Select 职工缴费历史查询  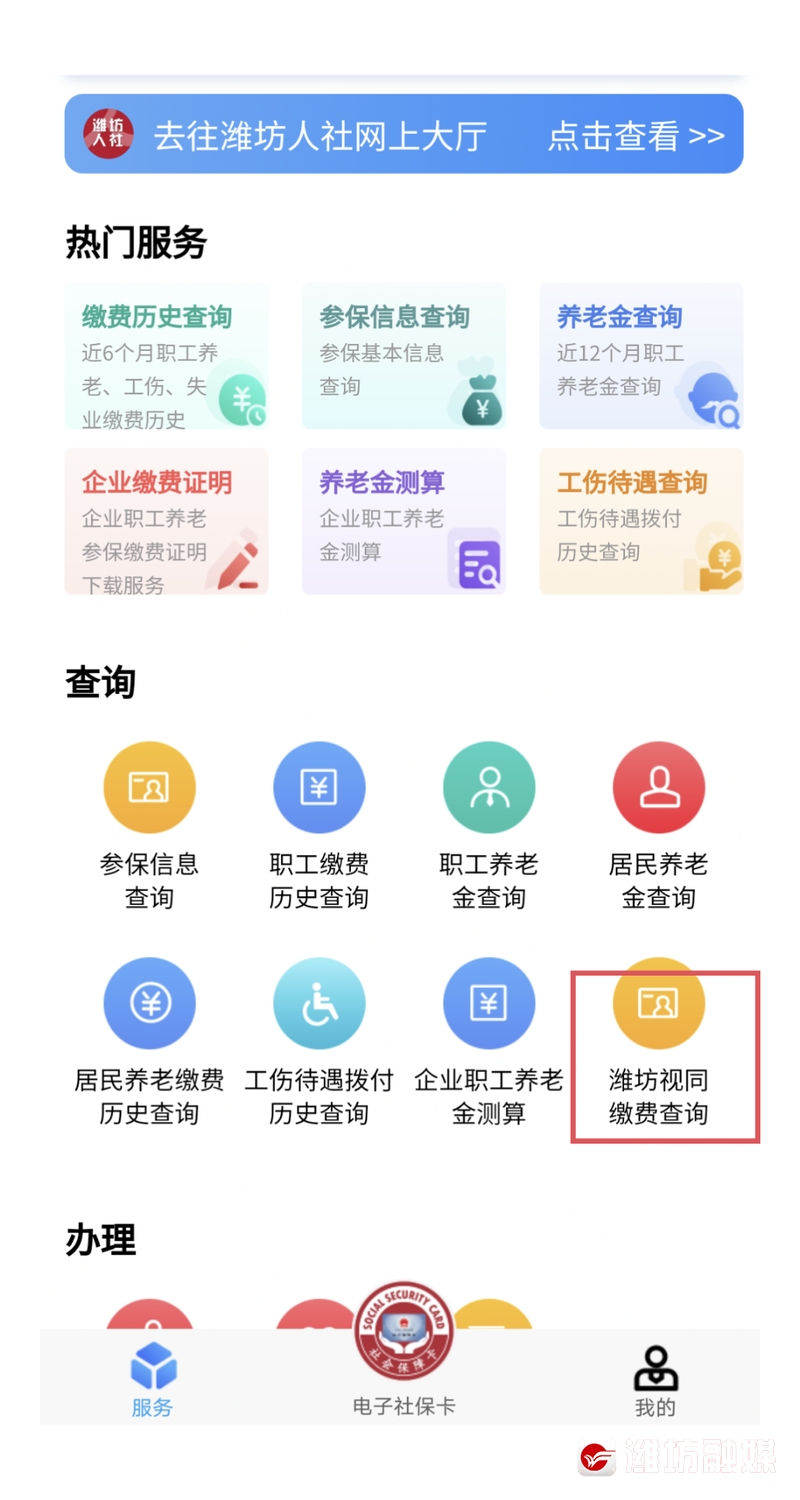click(x=319, y=789)
